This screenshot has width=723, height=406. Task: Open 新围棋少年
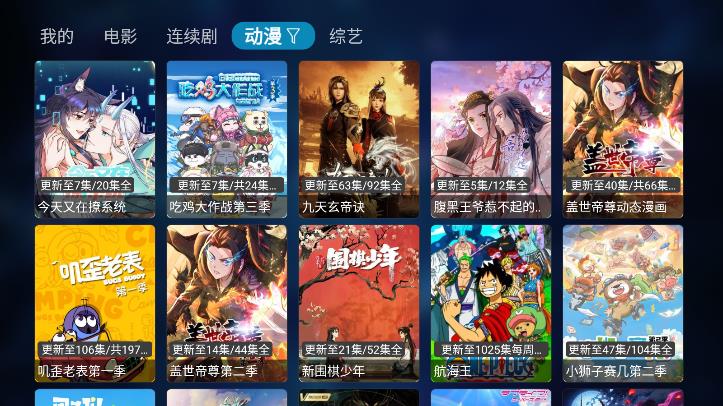[359, 302]
